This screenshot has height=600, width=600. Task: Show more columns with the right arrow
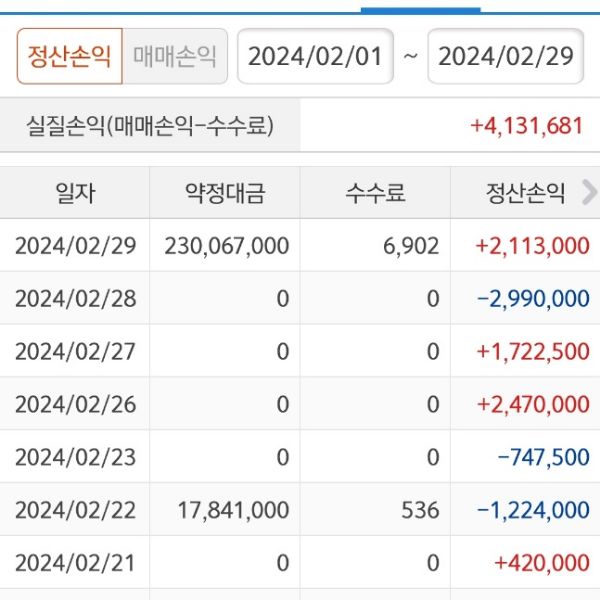pyautogui.click(x=588, y=193)
